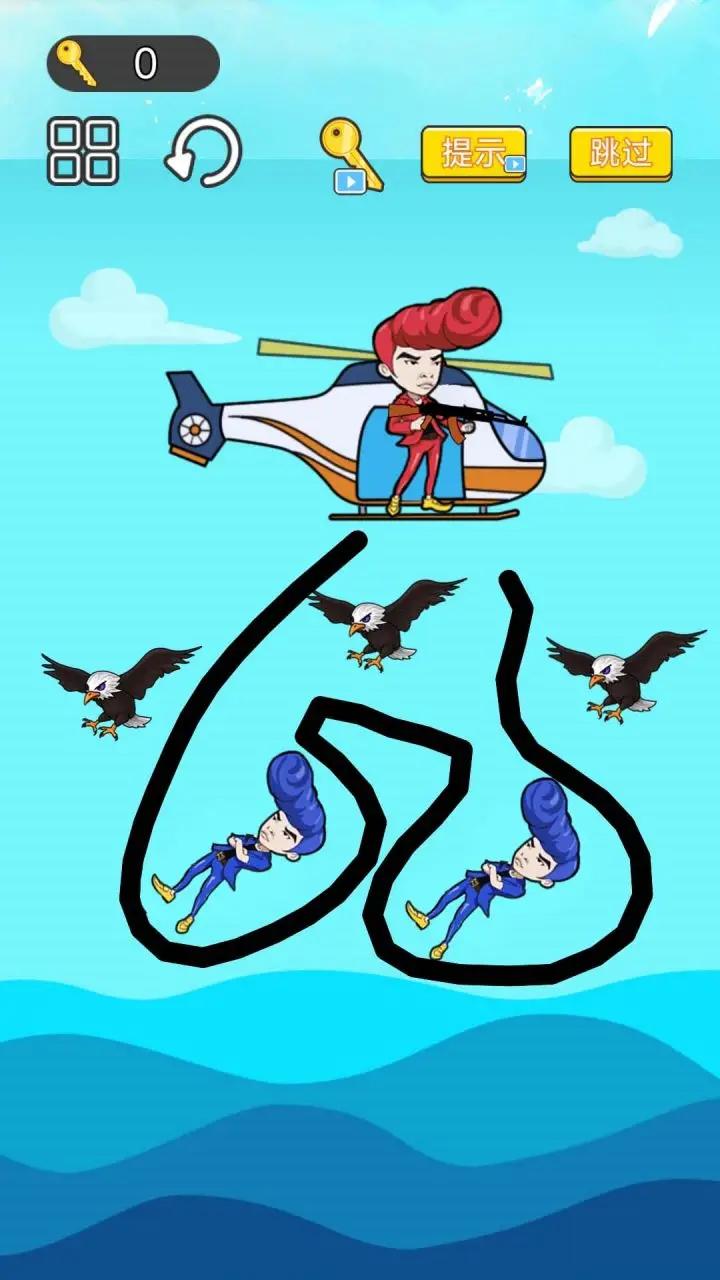Get a key by watching a video

[351, 155]
